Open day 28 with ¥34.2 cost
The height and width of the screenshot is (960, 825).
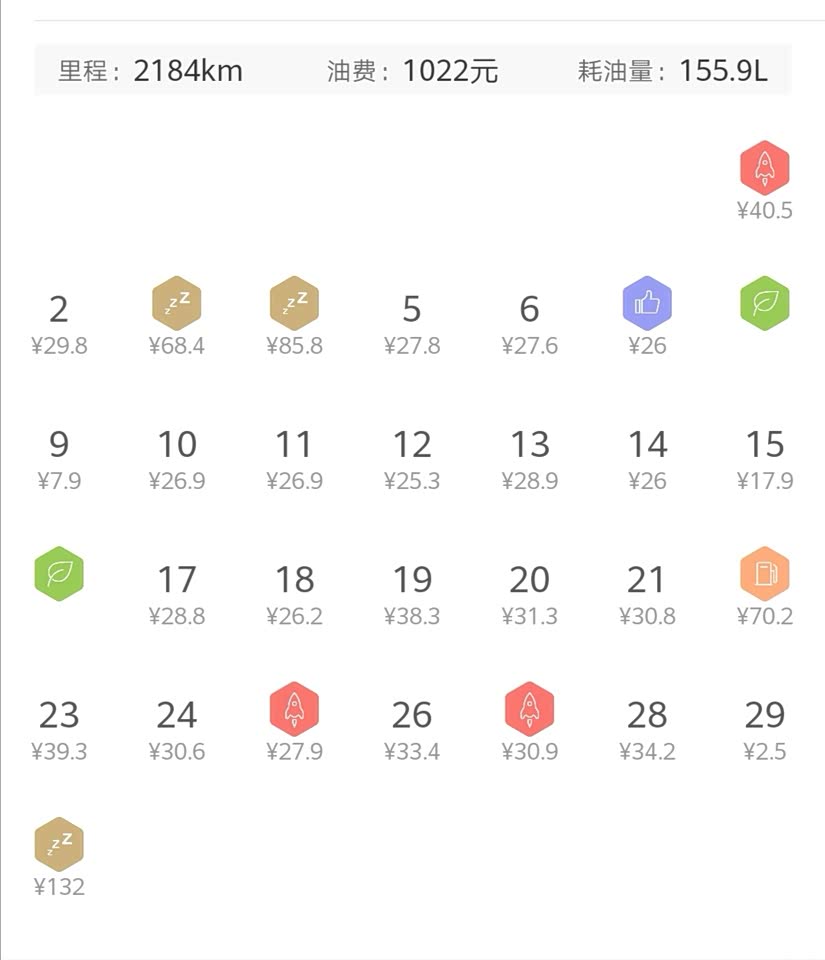647,716
